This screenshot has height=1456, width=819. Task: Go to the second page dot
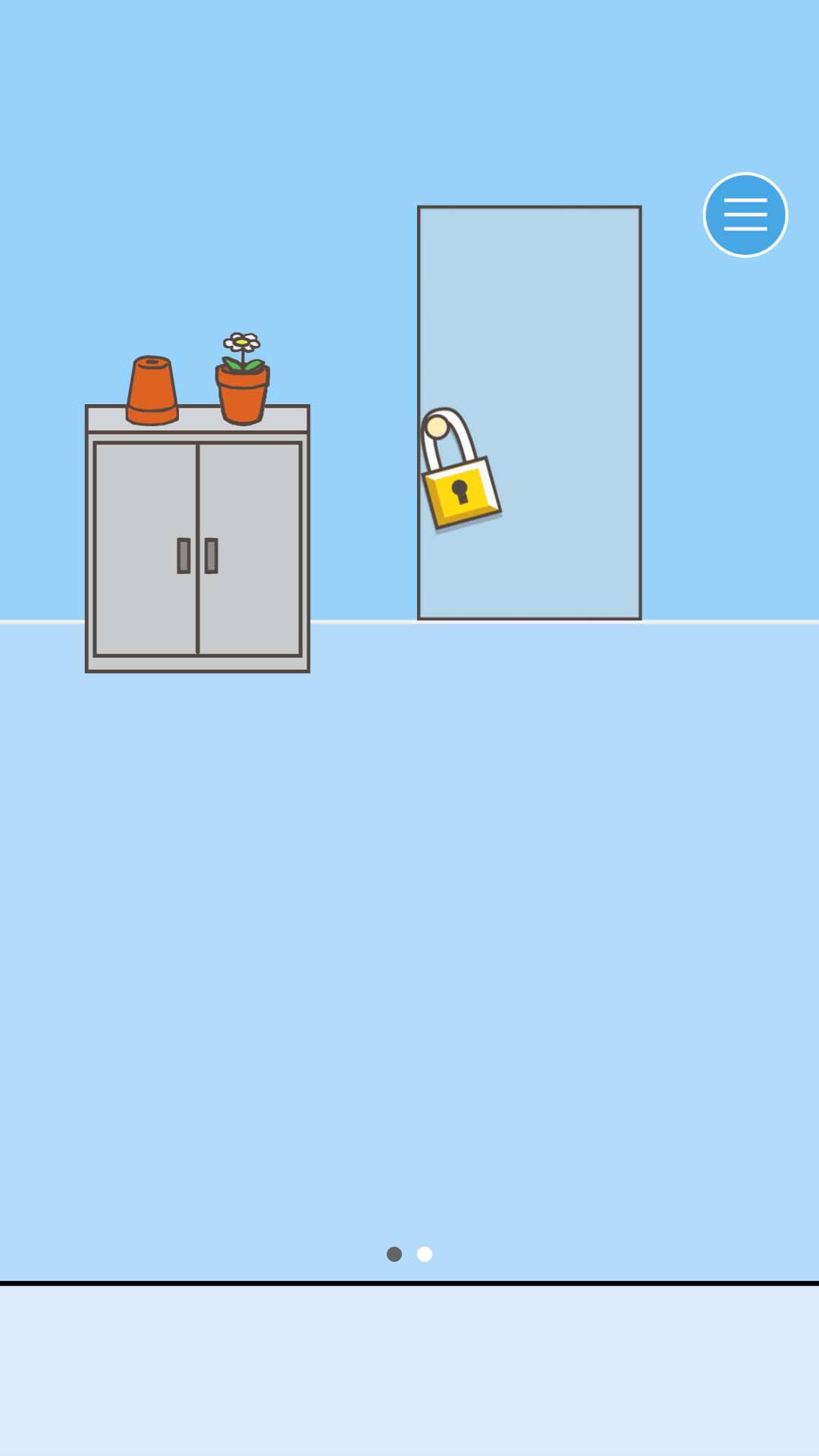coord(425,1254)
